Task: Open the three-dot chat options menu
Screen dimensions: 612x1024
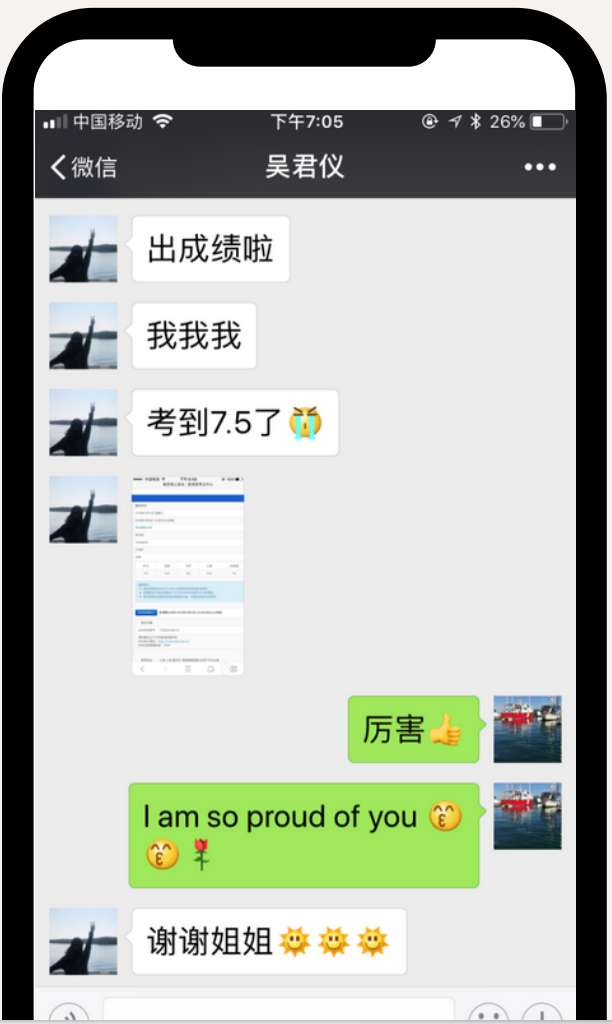Action: pyautogui.click(x=540, y=167)
